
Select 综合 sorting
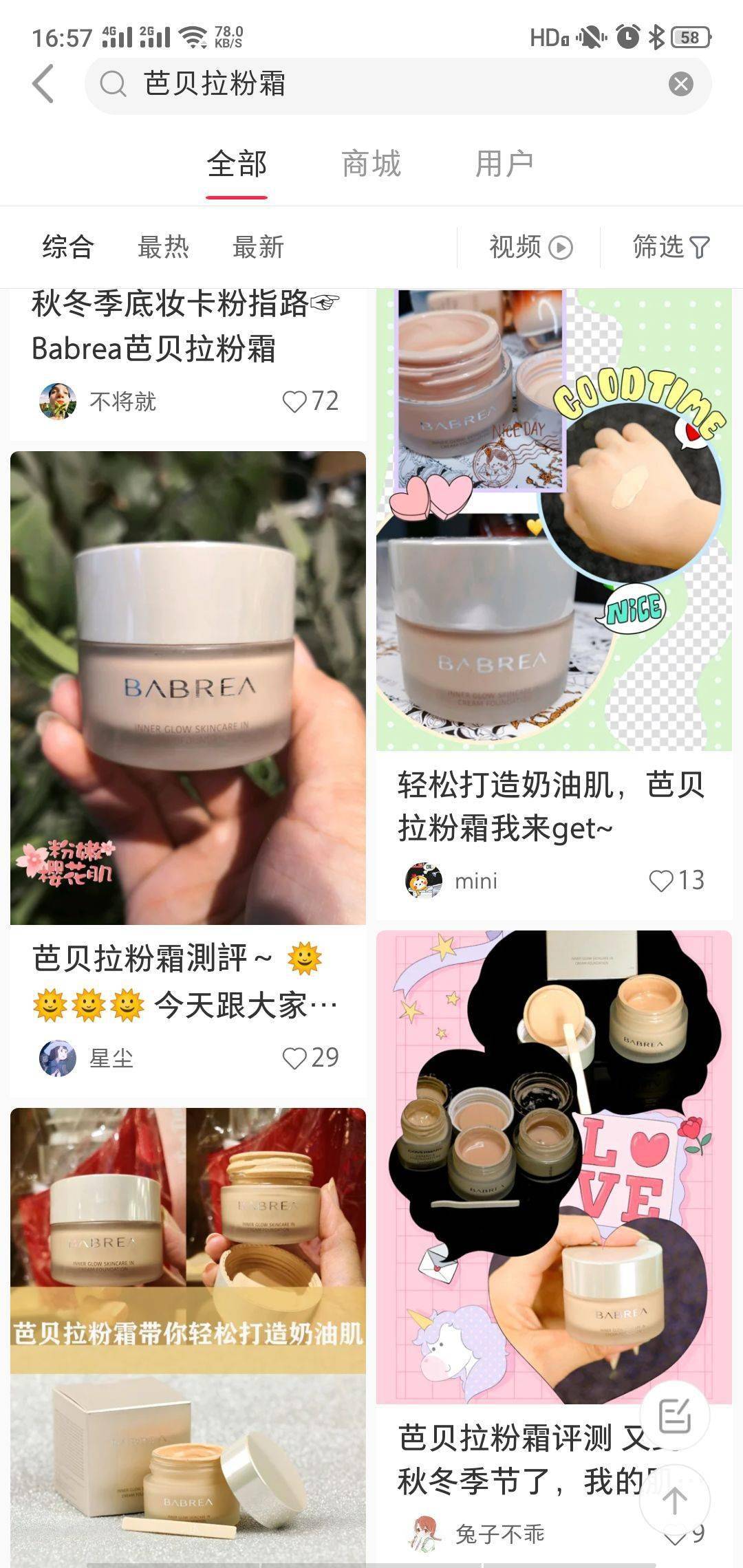pyautogui.click(x=67, y=247)
